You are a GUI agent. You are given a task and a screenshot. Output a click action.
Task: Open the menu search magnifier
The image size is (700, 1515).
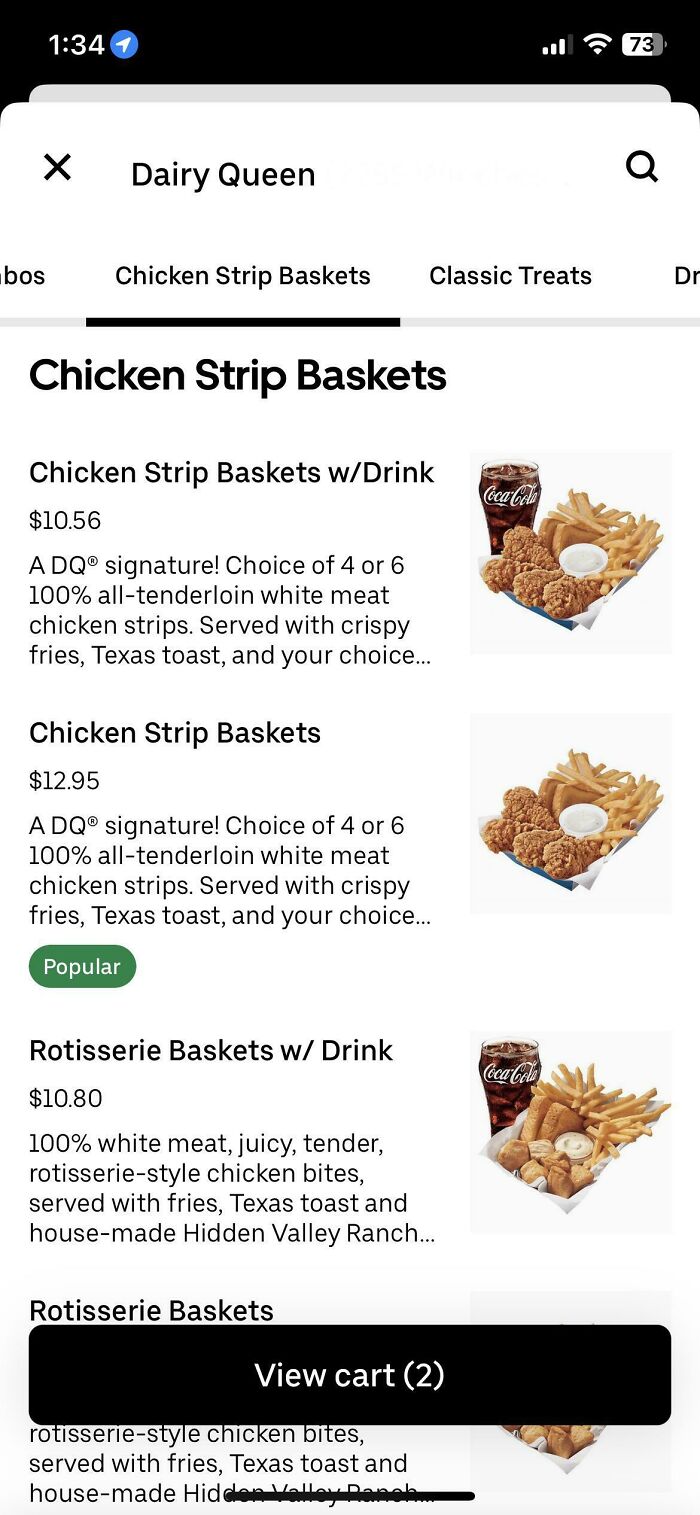point(642,166)
